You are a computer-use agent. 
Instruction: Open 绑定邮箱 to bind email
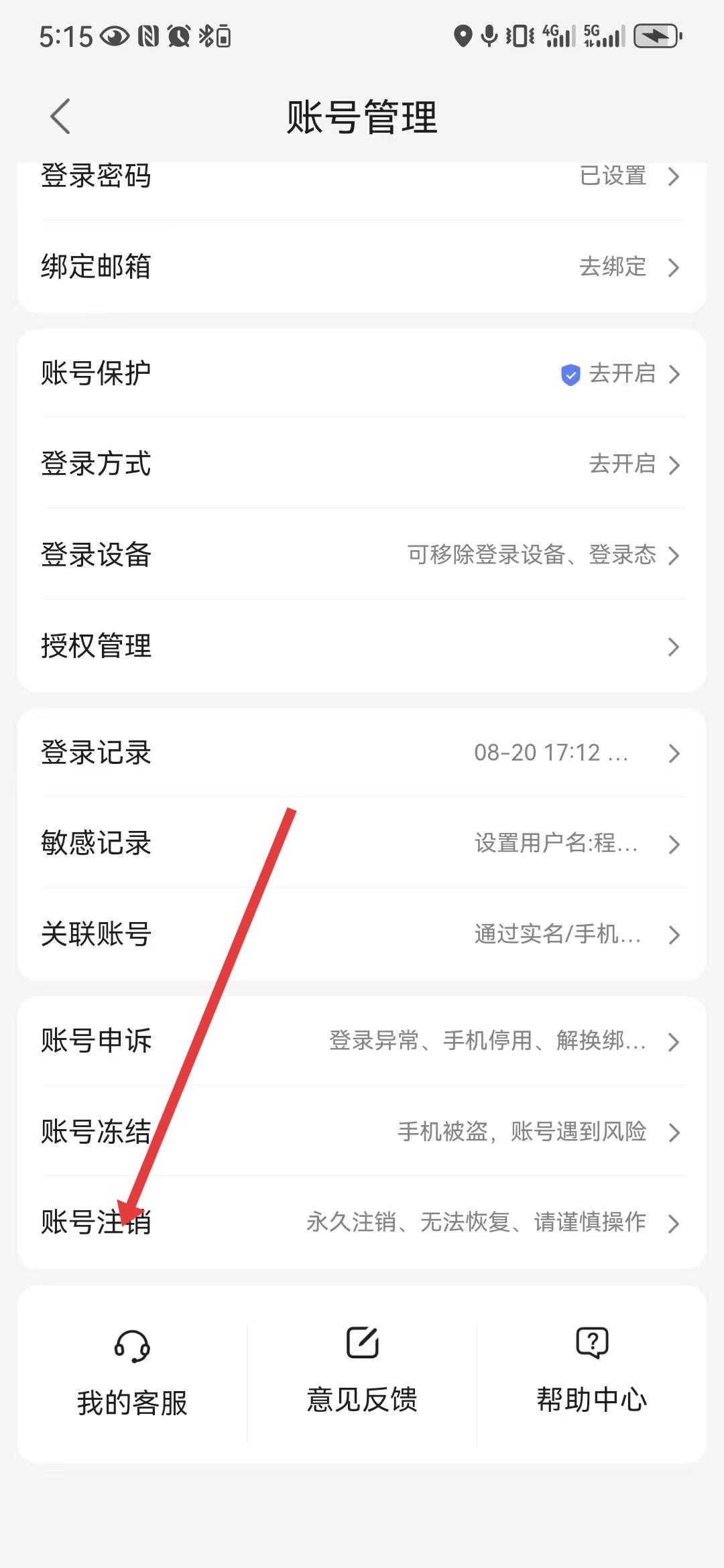[x=362, y=267]
